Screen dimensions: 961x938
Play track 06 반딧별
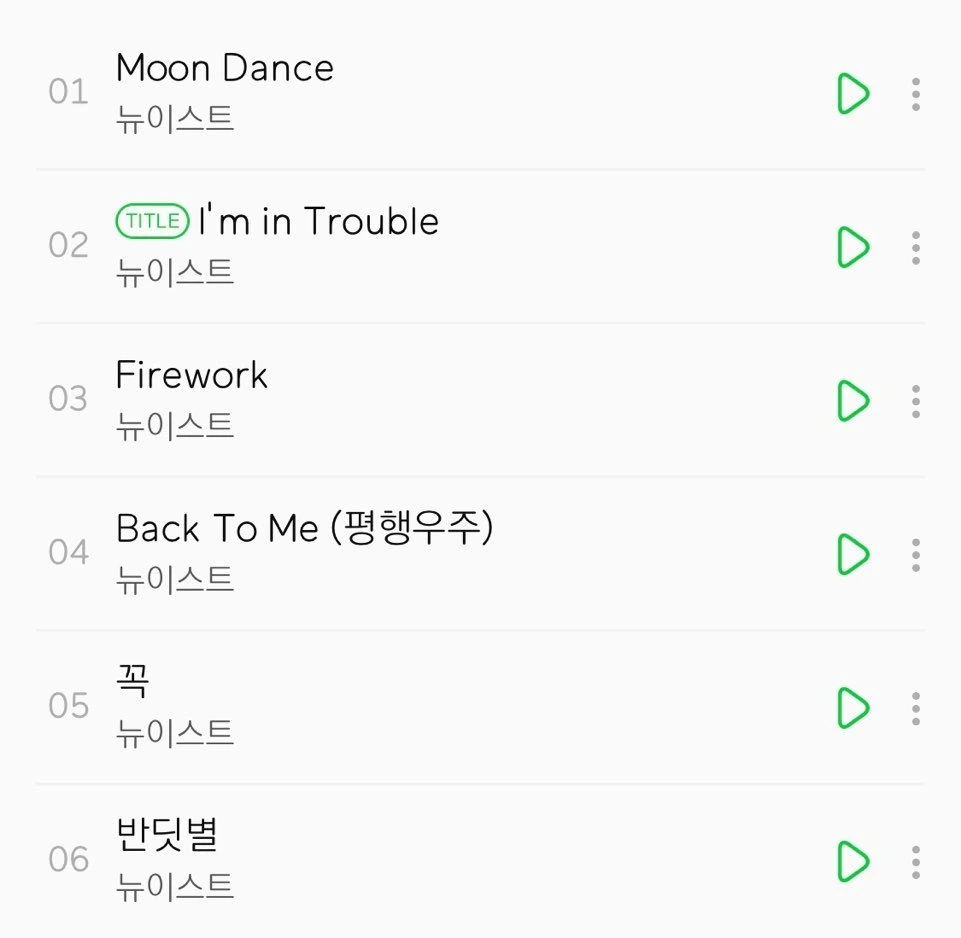point(853,861)
